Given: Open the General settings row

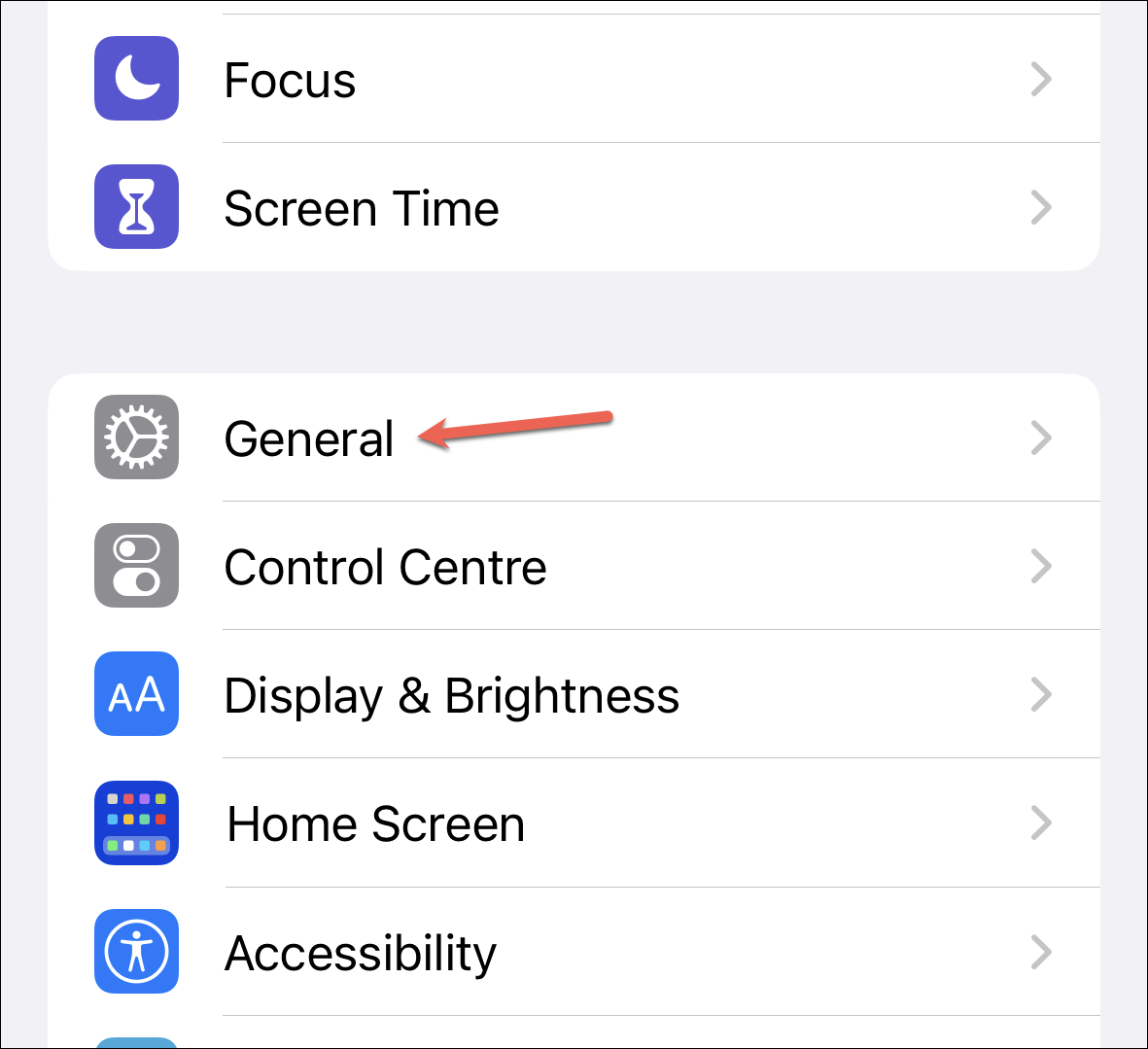Looking at the screenshot, I should [x=309, y=438].
